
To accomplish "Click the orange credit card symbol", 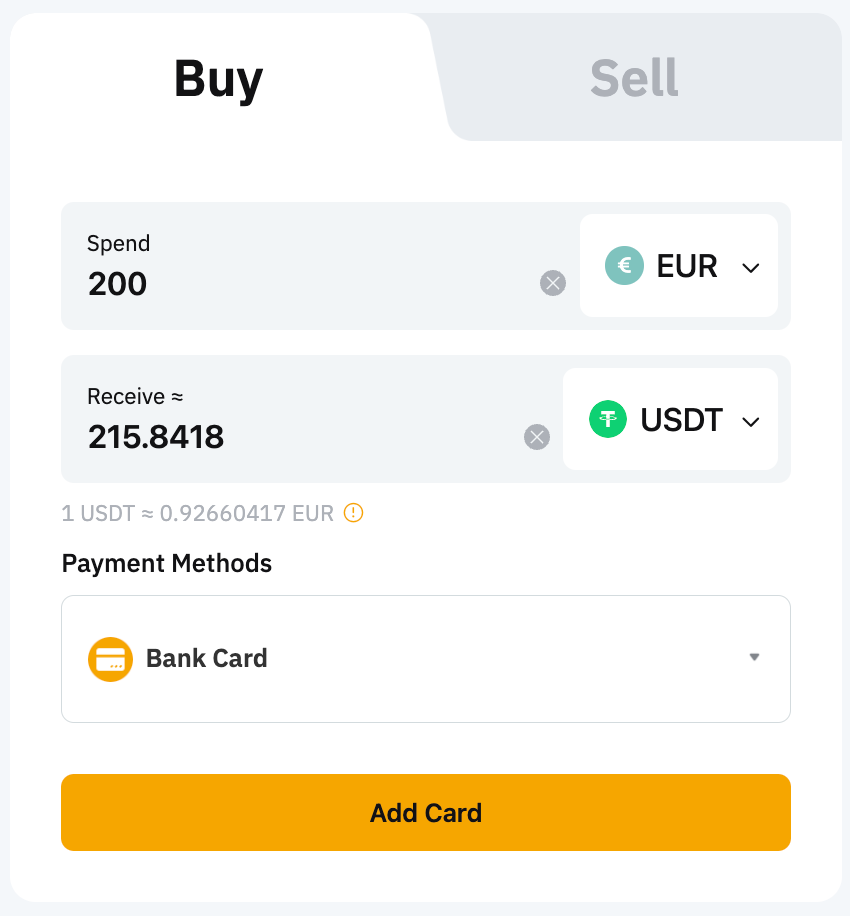I will click(x=110, y=659).
